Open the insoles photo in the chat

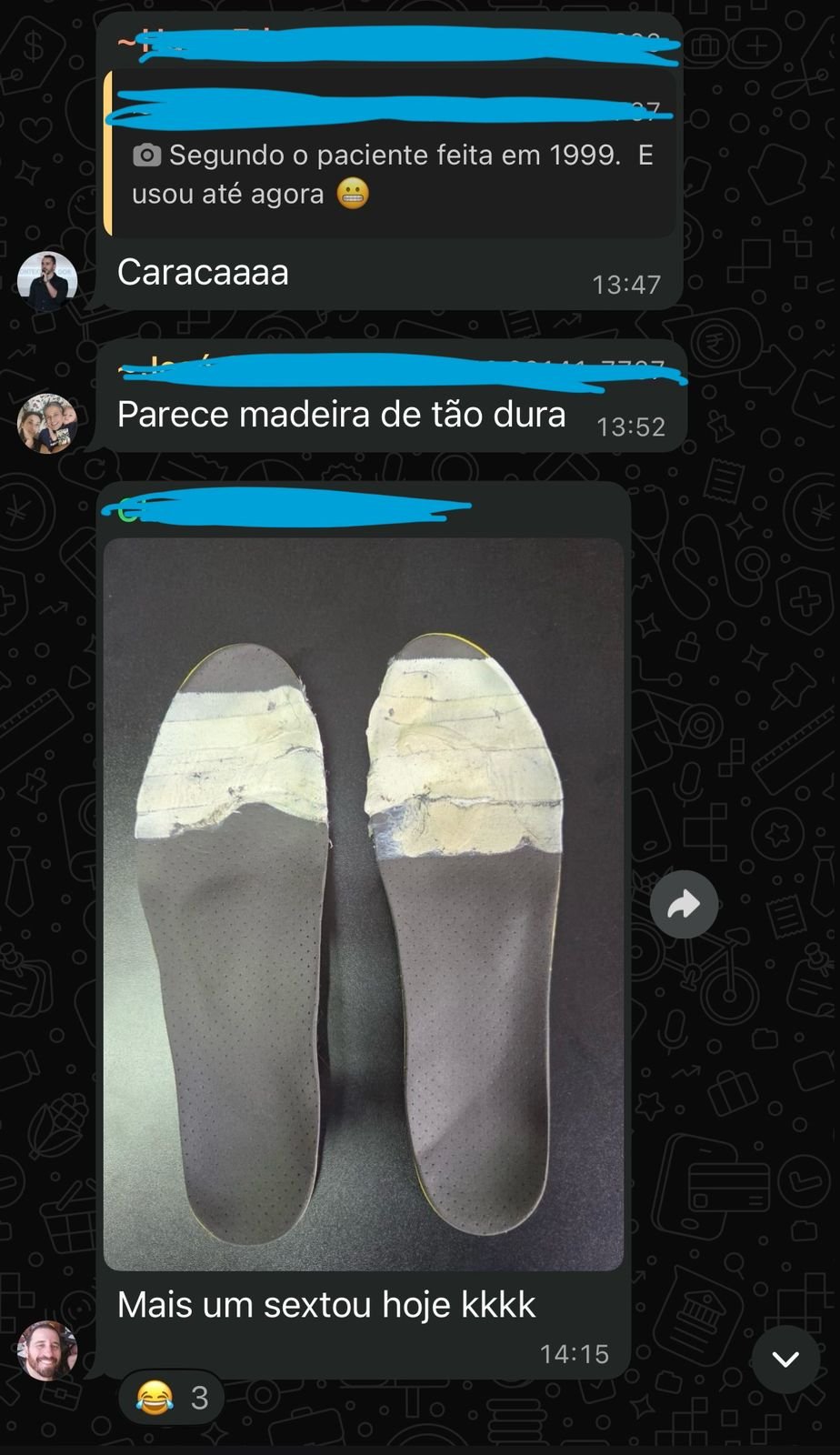click(x=364, y=904)
